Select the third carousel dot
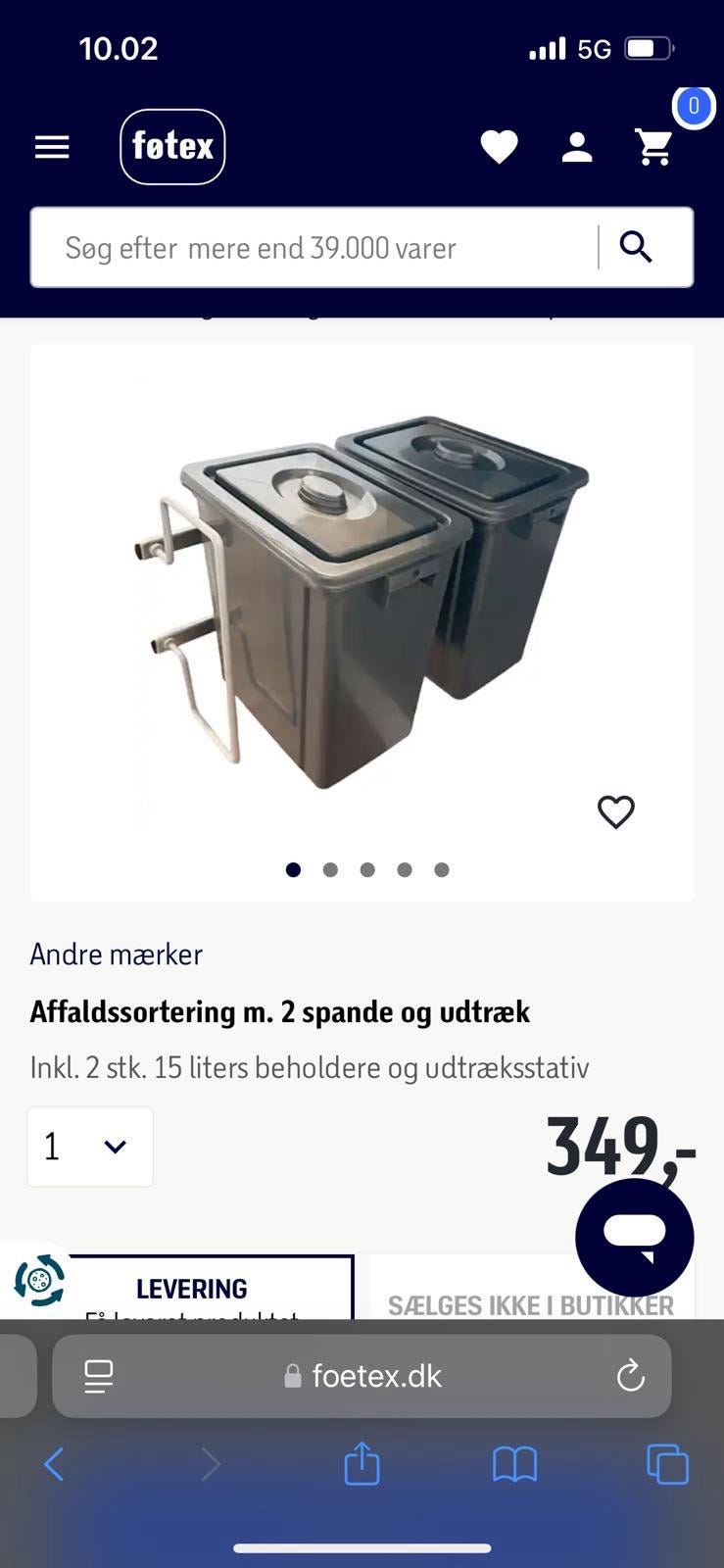Viewport: 724px width, 1568px height. coord(367,869)
